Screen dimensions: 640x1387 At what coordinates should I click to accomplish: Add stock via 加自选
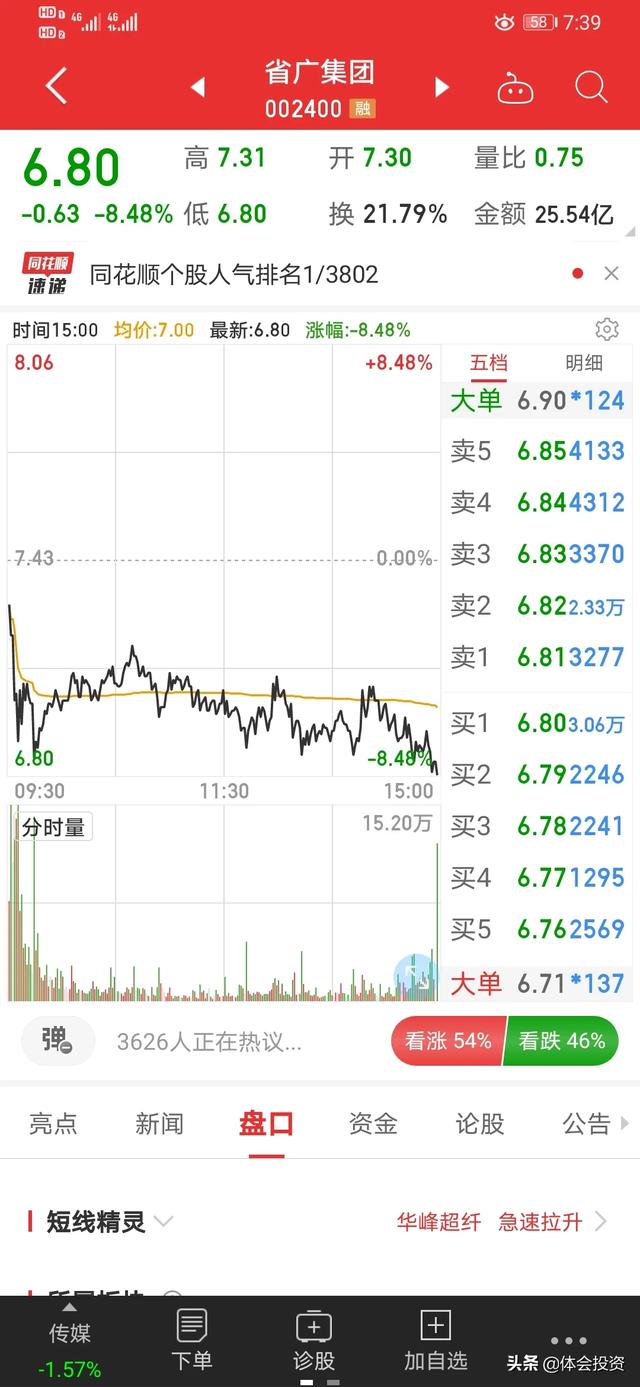pos(435,1340)
